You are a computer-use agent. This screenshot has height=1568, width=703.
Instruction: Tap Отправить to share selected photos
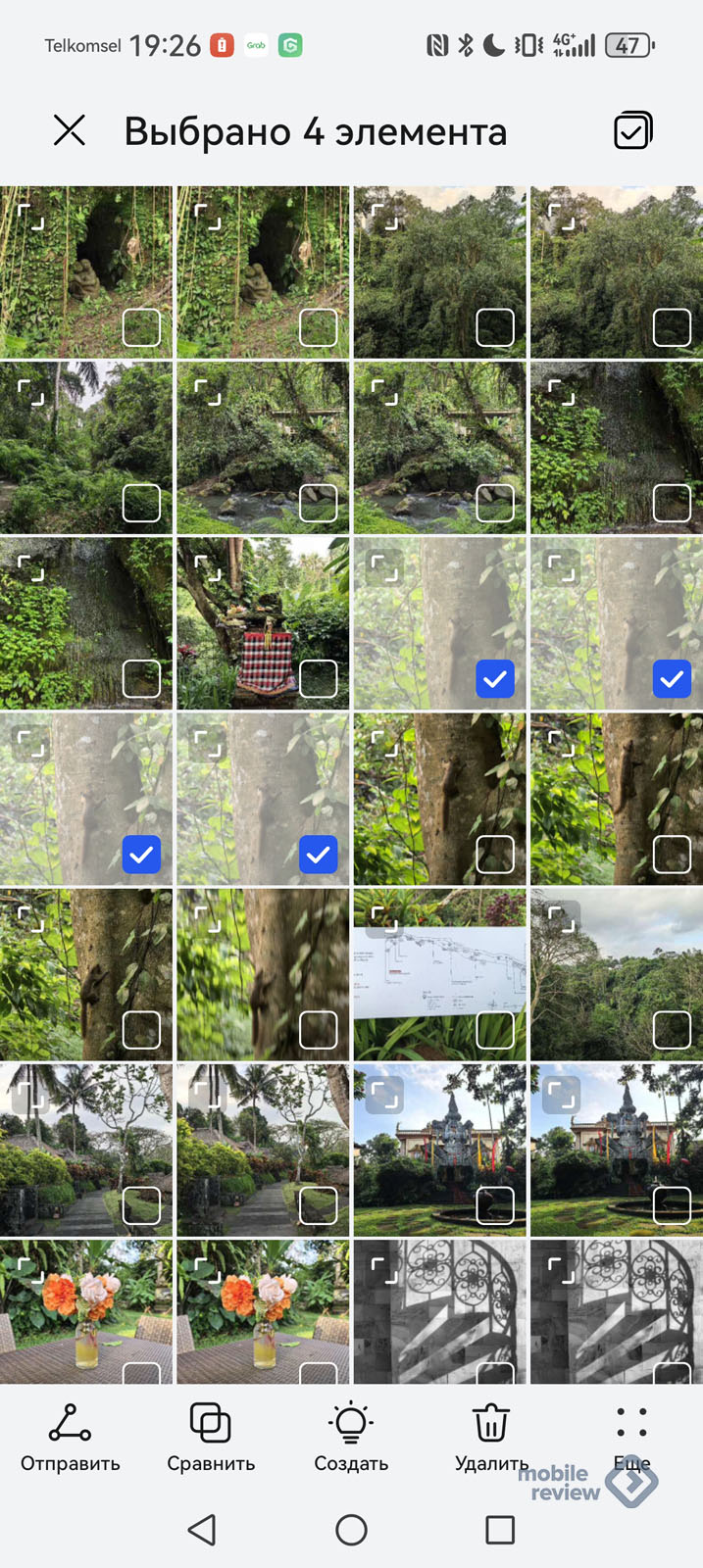coord(71,1438)
